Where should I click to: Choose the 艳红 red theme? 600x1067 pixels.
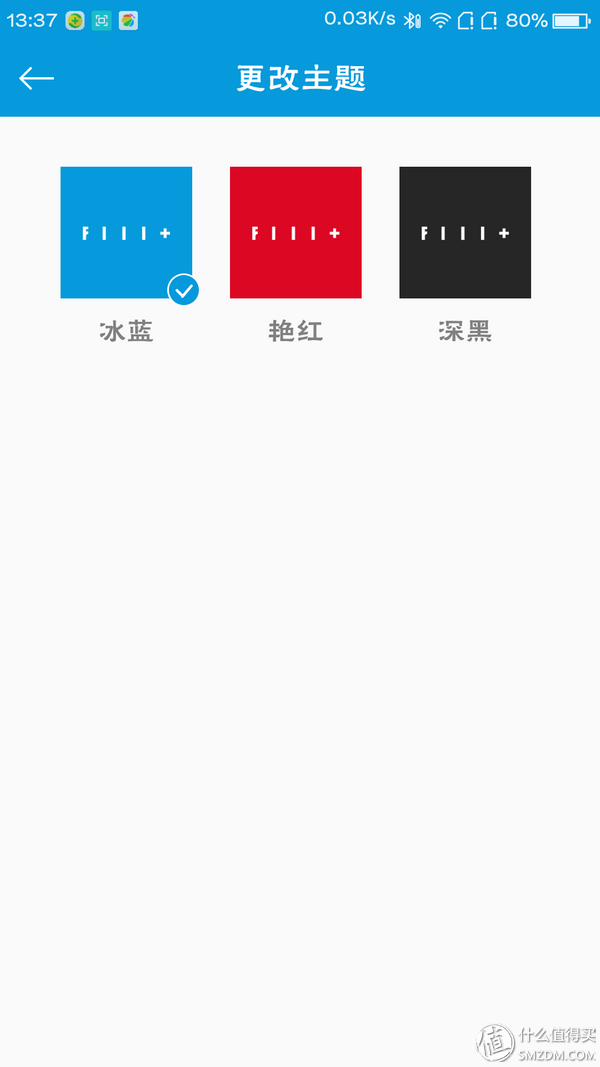tap(295, 232)
